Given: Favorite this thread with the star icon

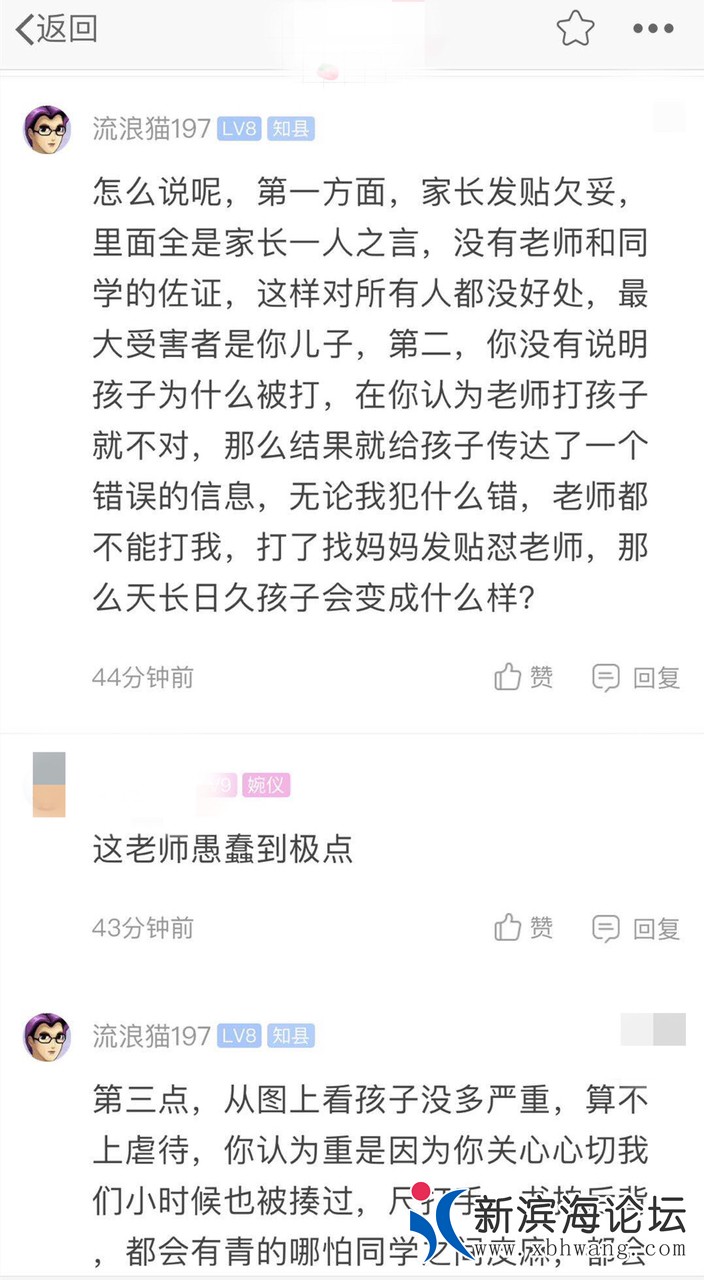Looking at the screenshot, I should 575,29.
